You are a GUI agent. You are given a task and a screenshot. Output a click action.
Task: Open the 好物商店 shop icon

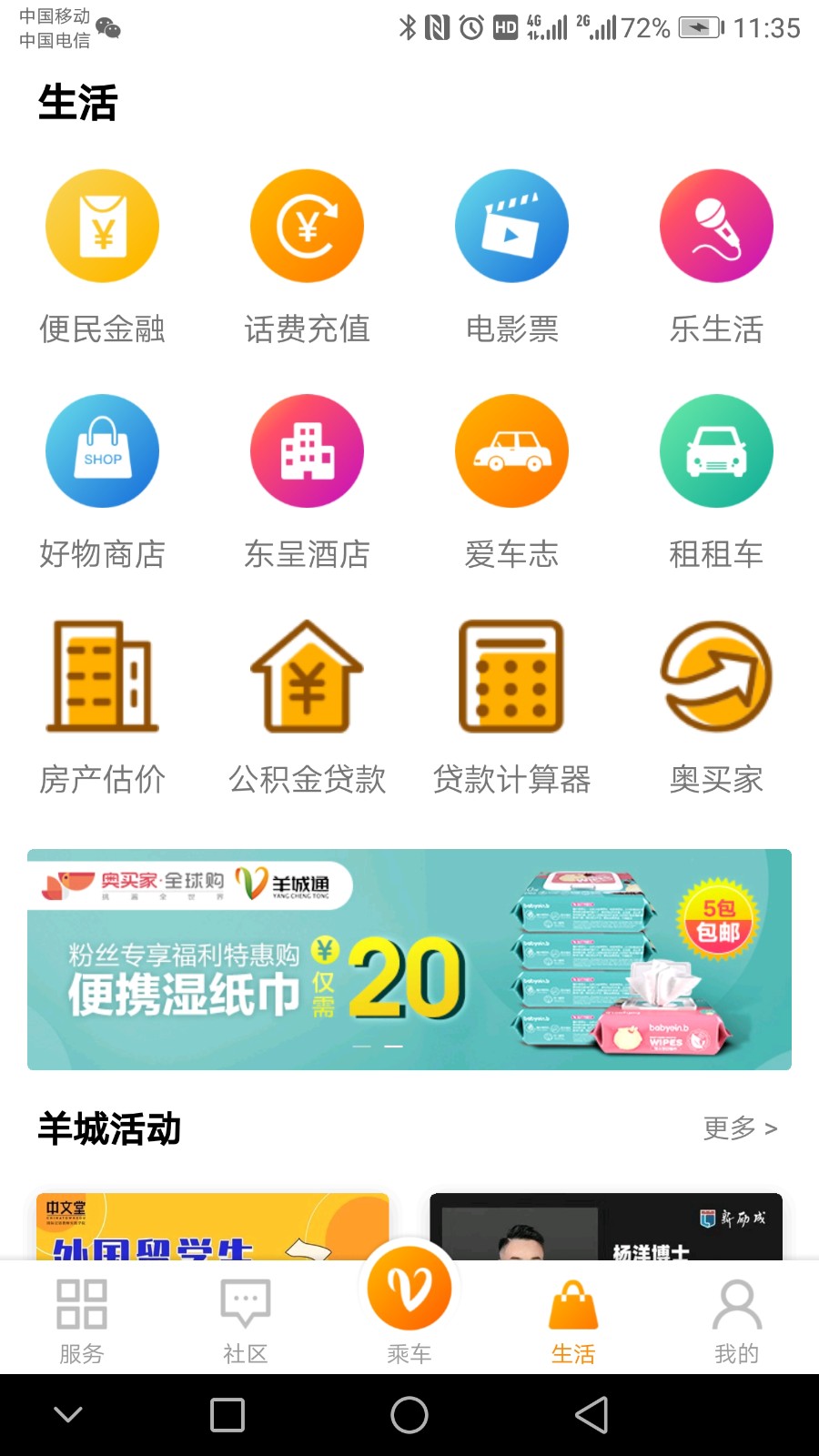click(x=102, y=450)
